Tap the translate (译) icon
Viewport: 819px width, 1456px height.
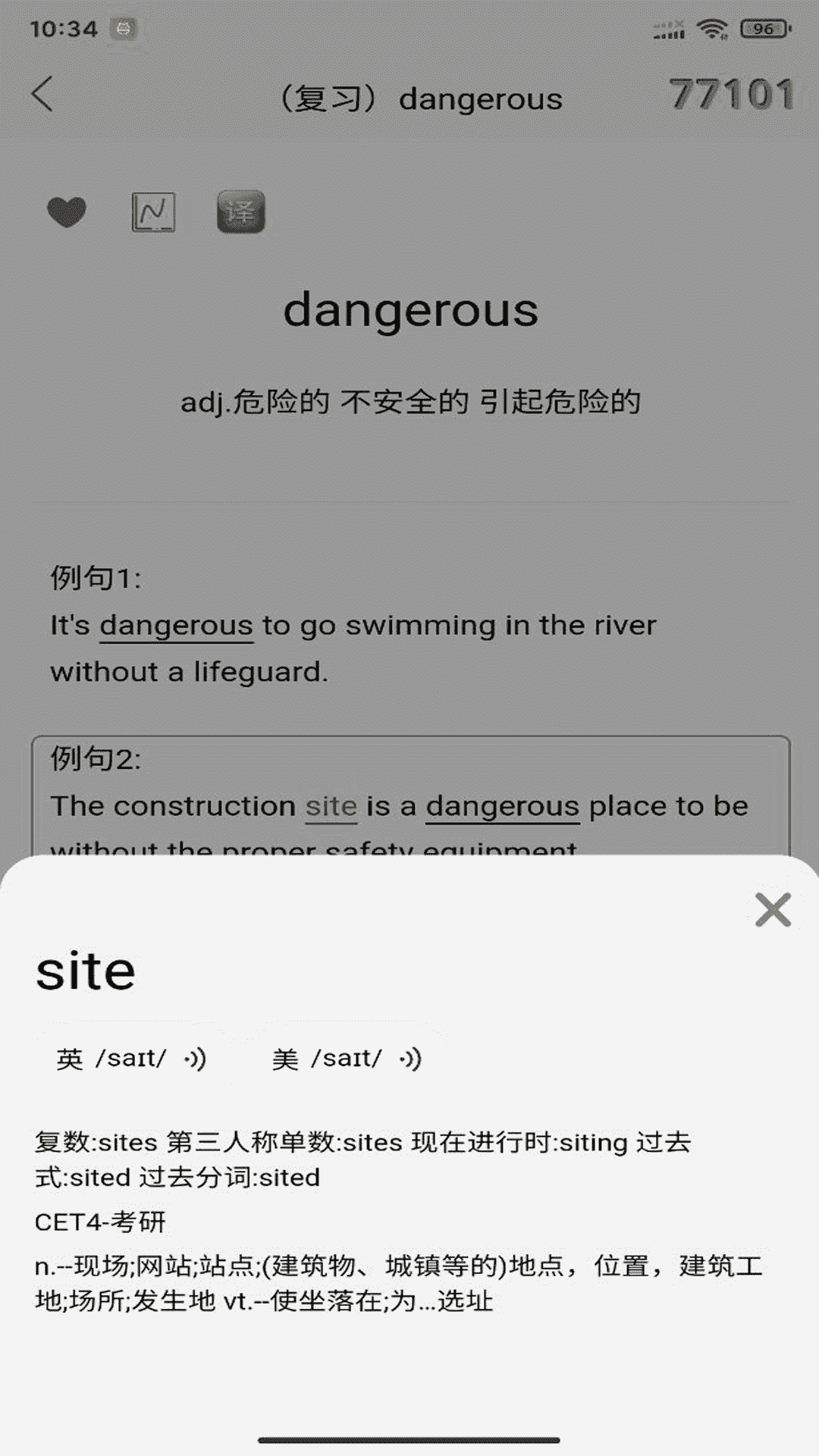click(240, 212)
